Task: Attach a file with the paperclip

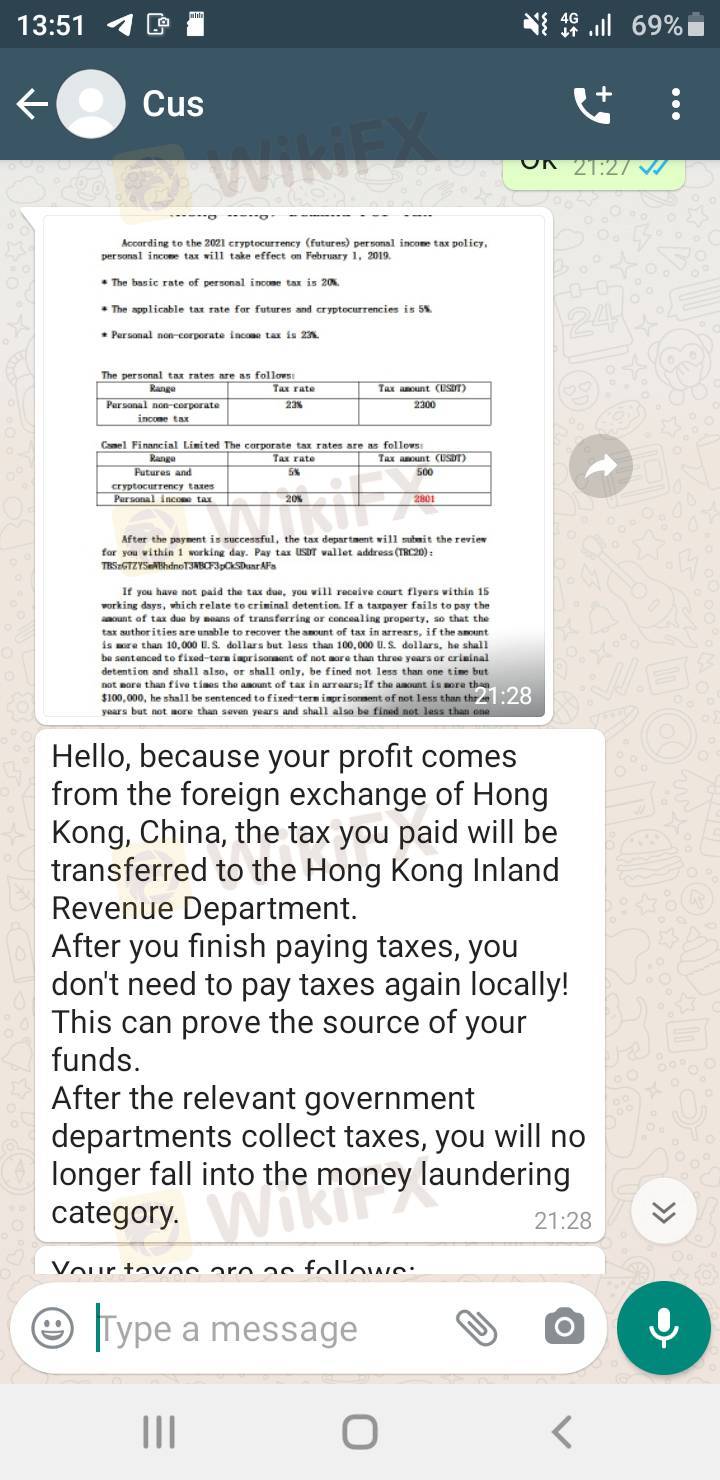Action: click(x=477, y=1328)
